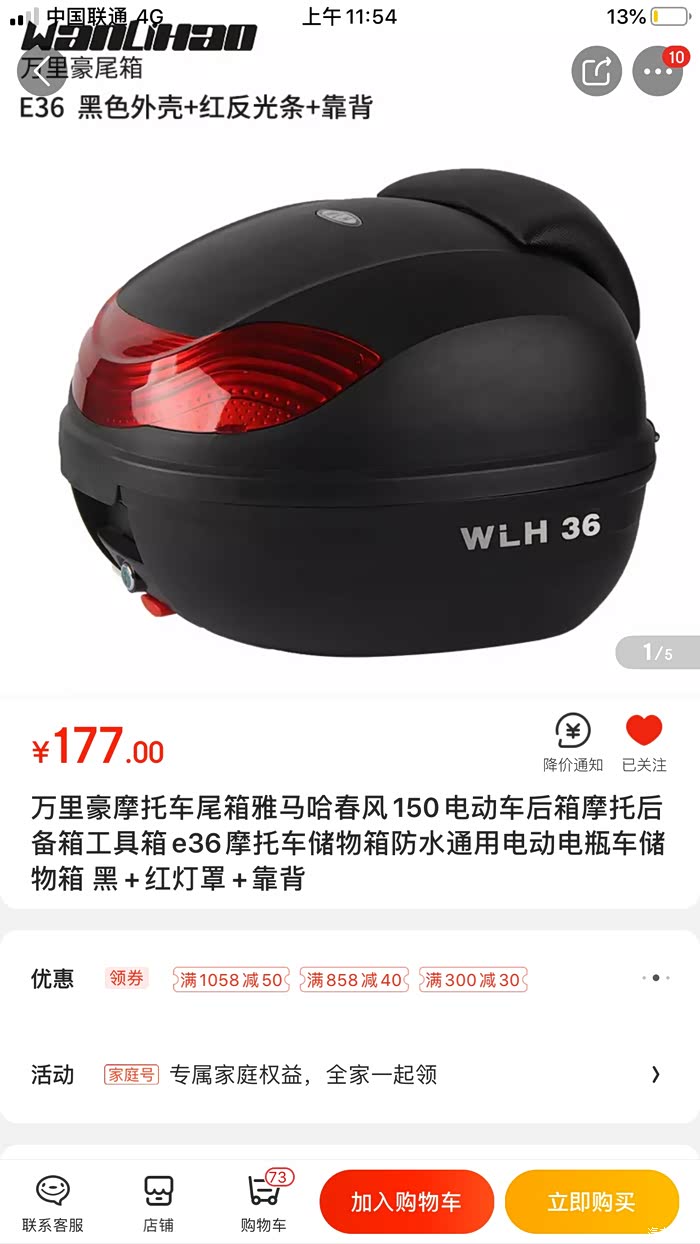Enable the 降价通知 price drop alert

coord(573,742)
